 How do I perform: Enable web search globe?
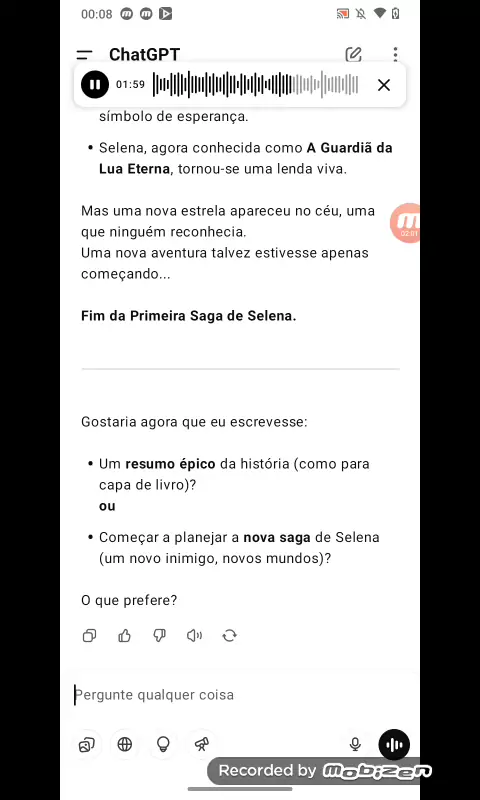pos(125,745)
